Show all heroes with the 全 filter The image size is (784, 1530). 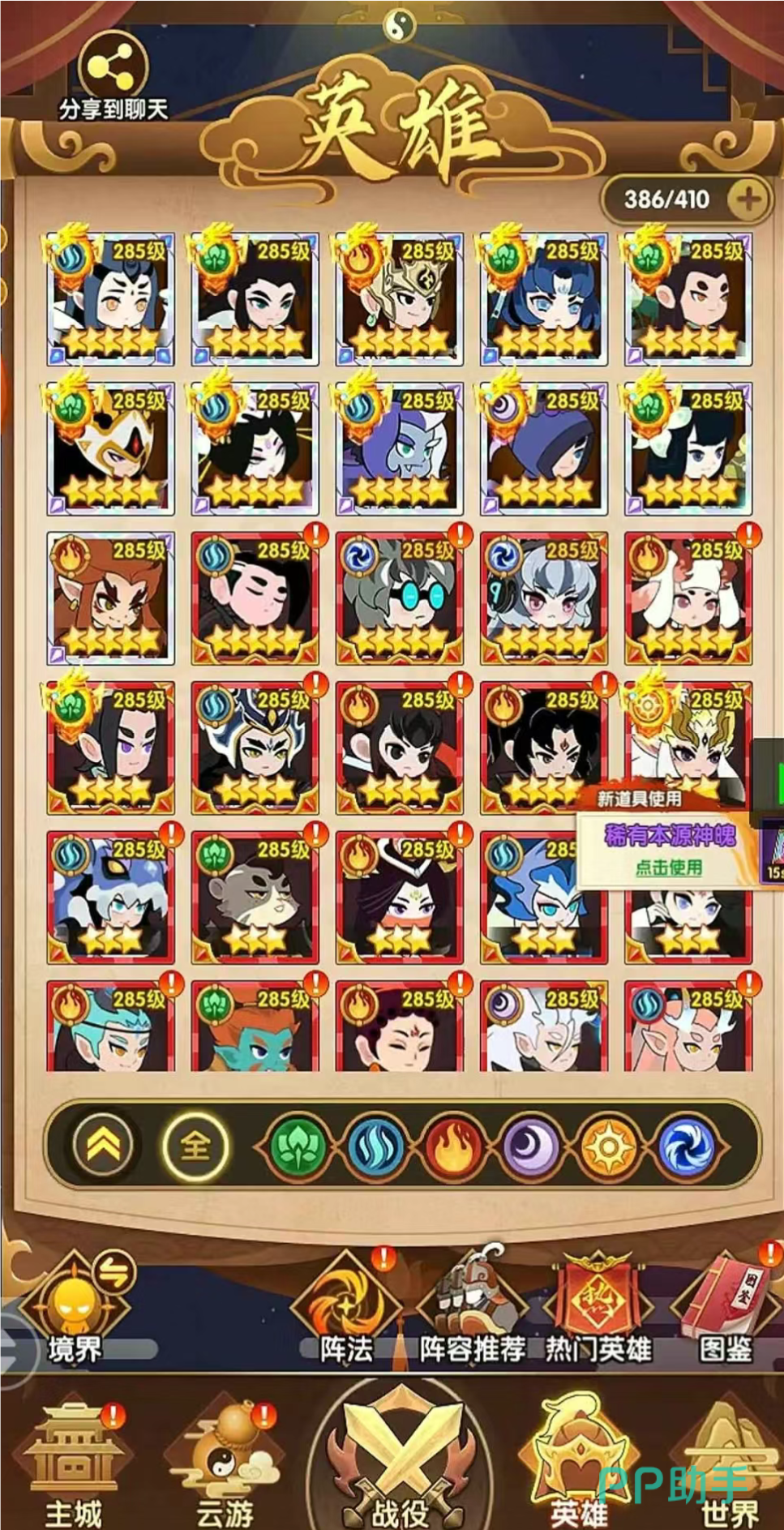coord(195,1146)
